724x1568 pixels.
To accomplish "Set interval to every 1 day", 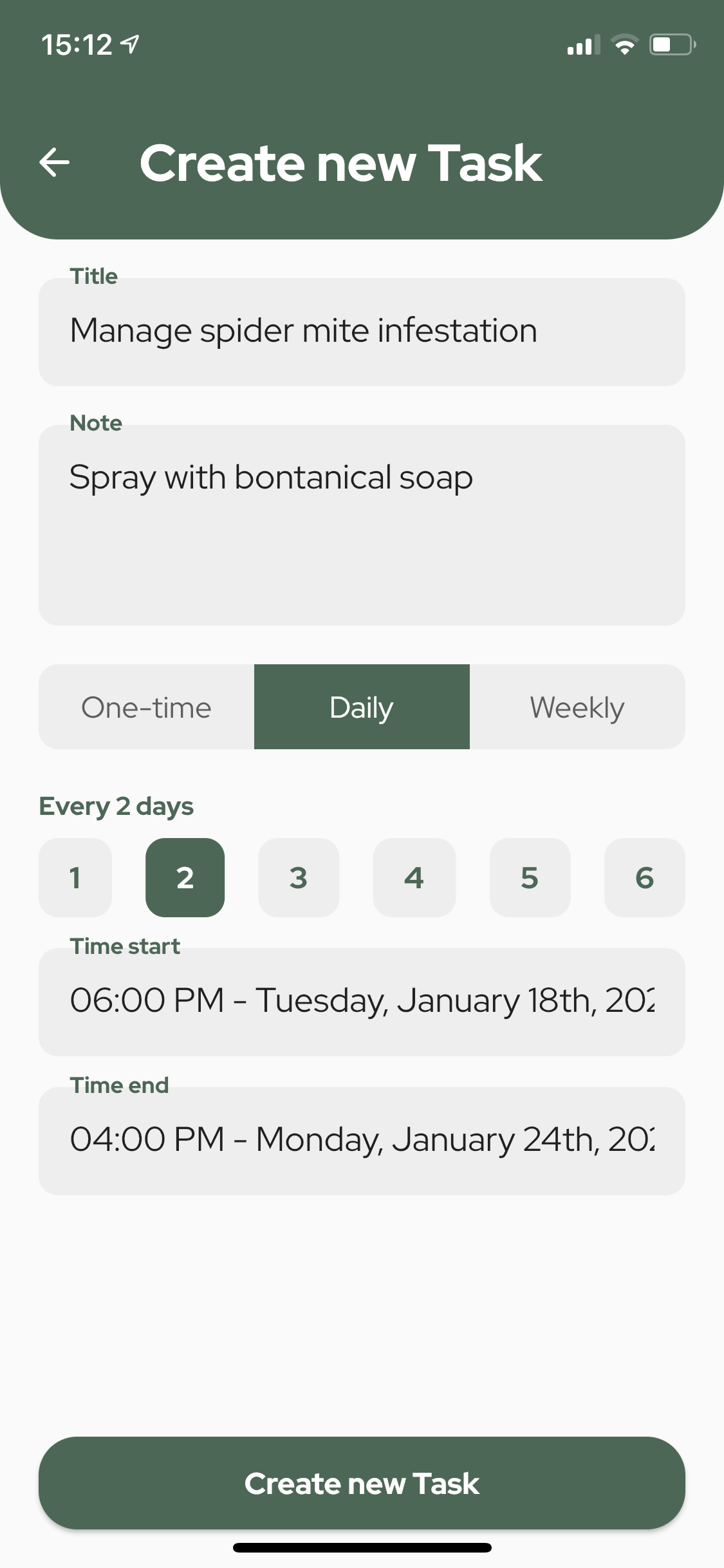I will pos(75,877).
